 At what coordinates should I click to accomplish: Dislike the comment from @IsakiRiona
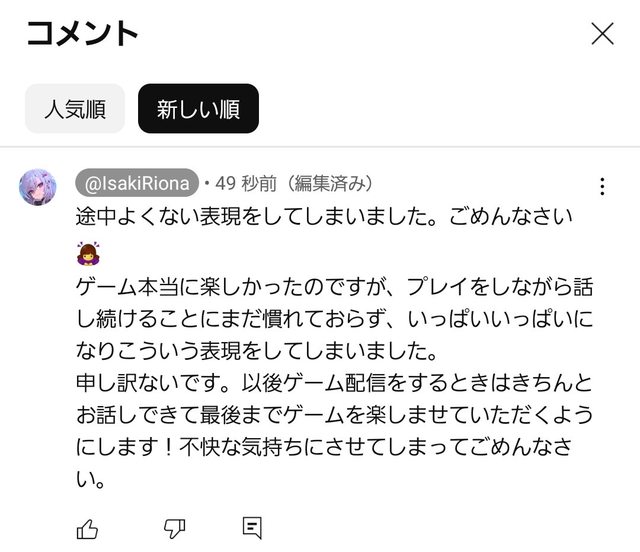[175, 527]
